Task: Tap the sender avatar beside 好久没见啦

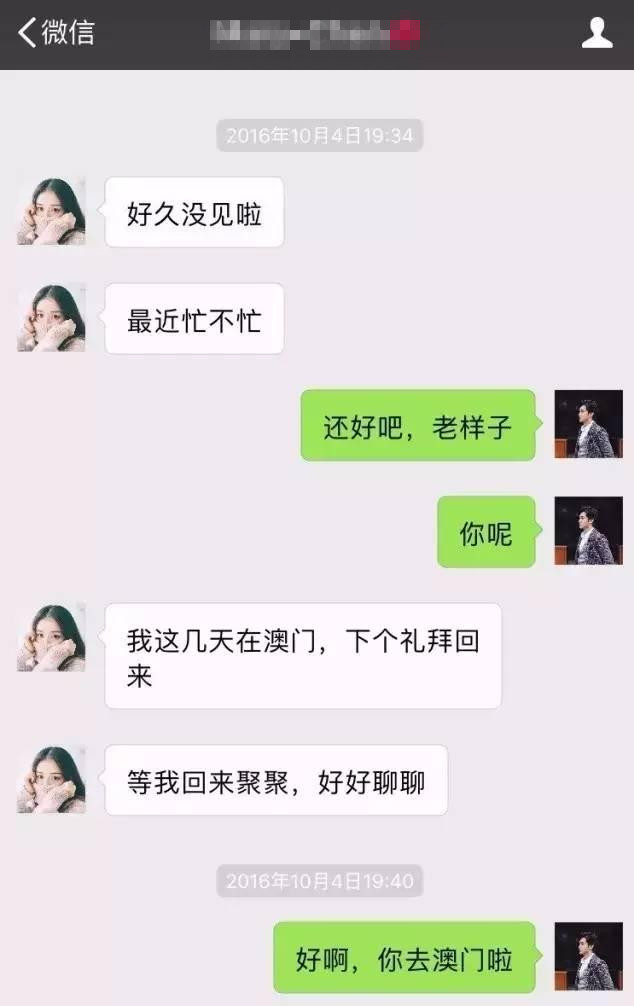Action: pos(51,212)
